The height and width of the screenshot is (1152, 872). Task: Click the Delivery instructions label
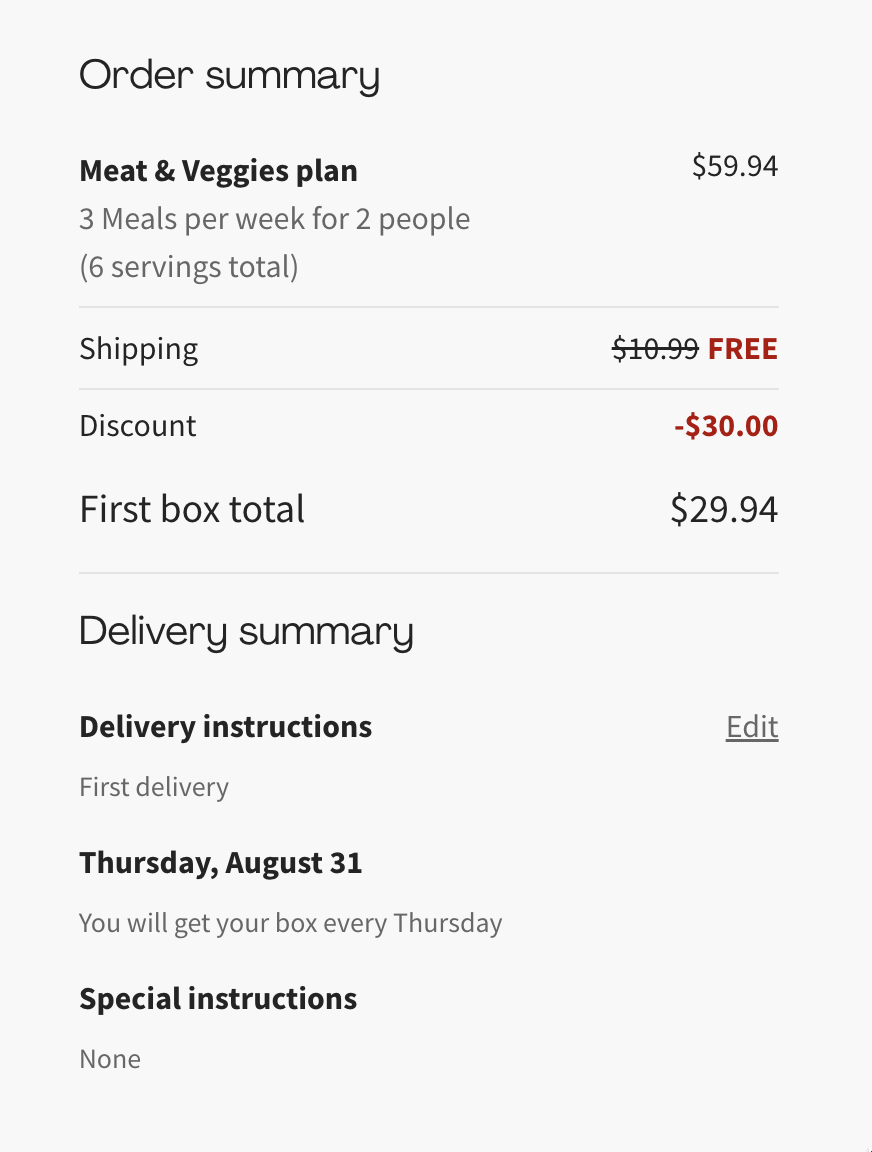pyautogui.click(x=225, y=727)
